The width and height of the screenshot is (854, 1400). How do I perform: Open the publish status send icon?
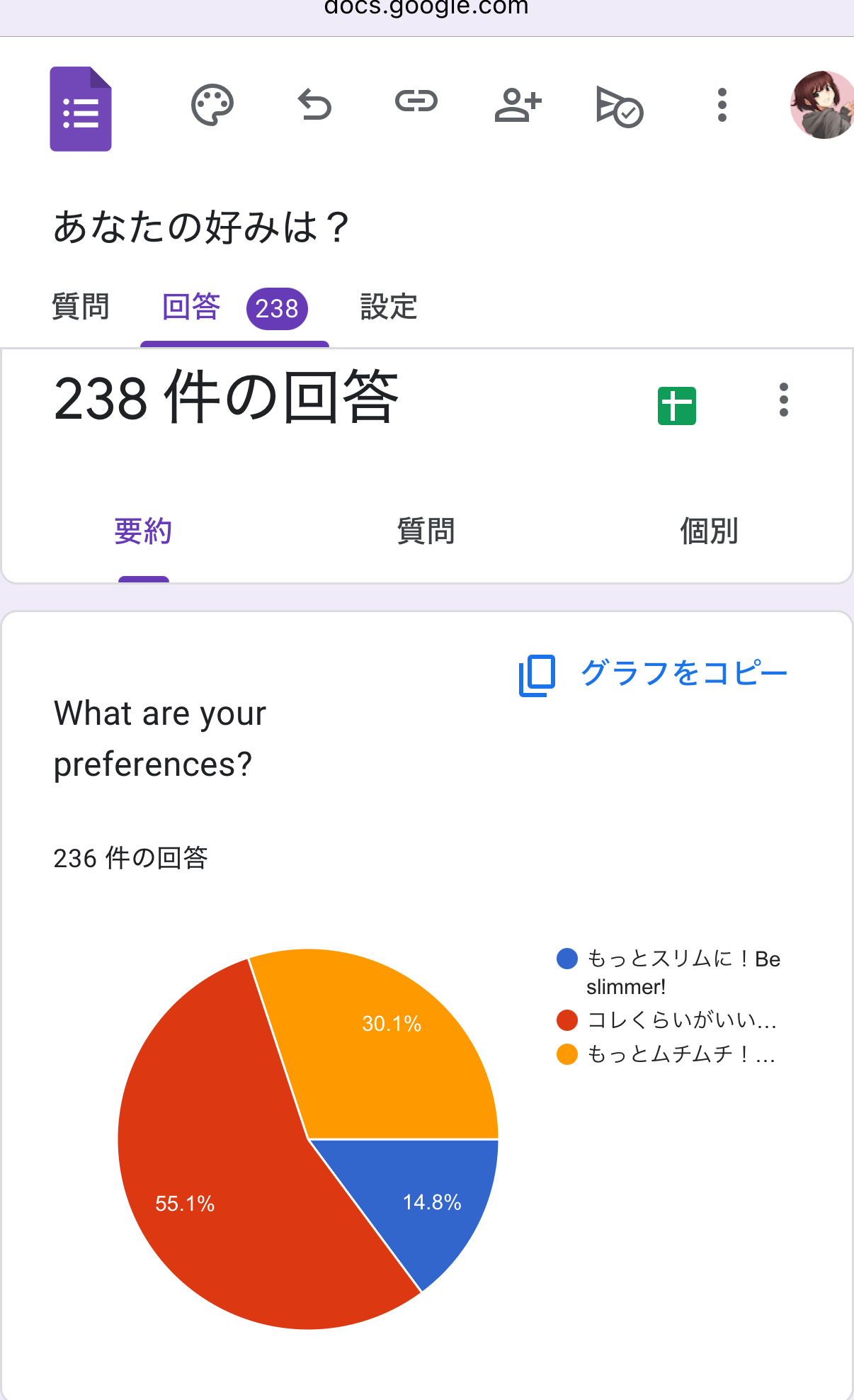click(620, 107)
